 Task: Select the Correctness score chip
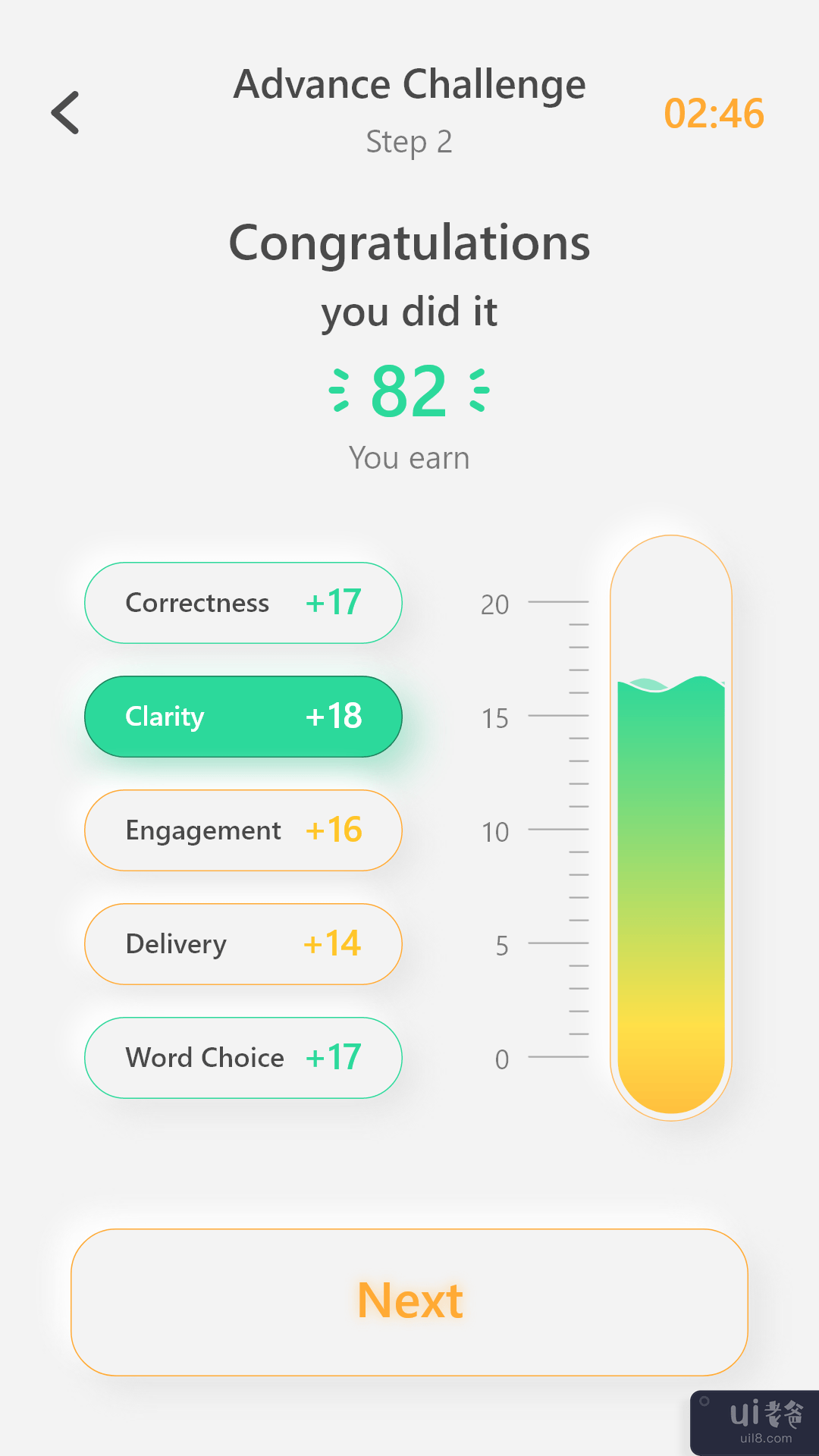(x=243, y=603)
